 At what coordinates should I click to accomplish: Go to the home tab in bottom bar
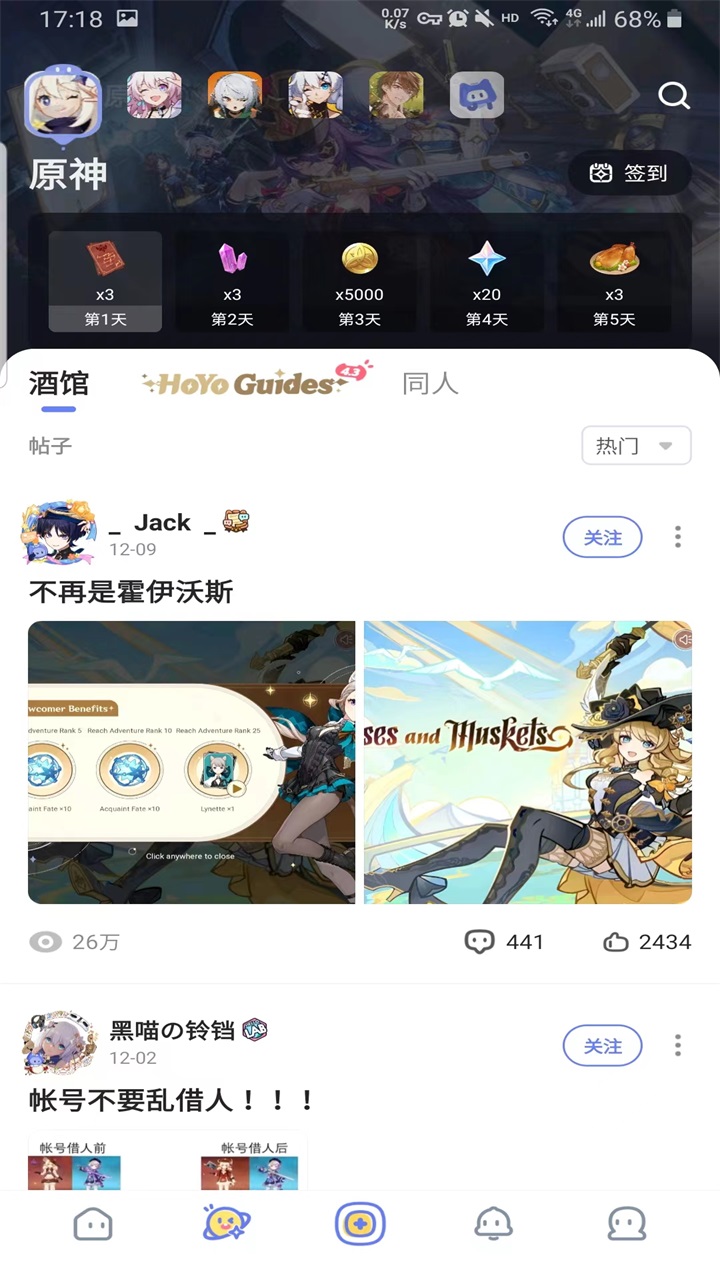[93, 1224]
